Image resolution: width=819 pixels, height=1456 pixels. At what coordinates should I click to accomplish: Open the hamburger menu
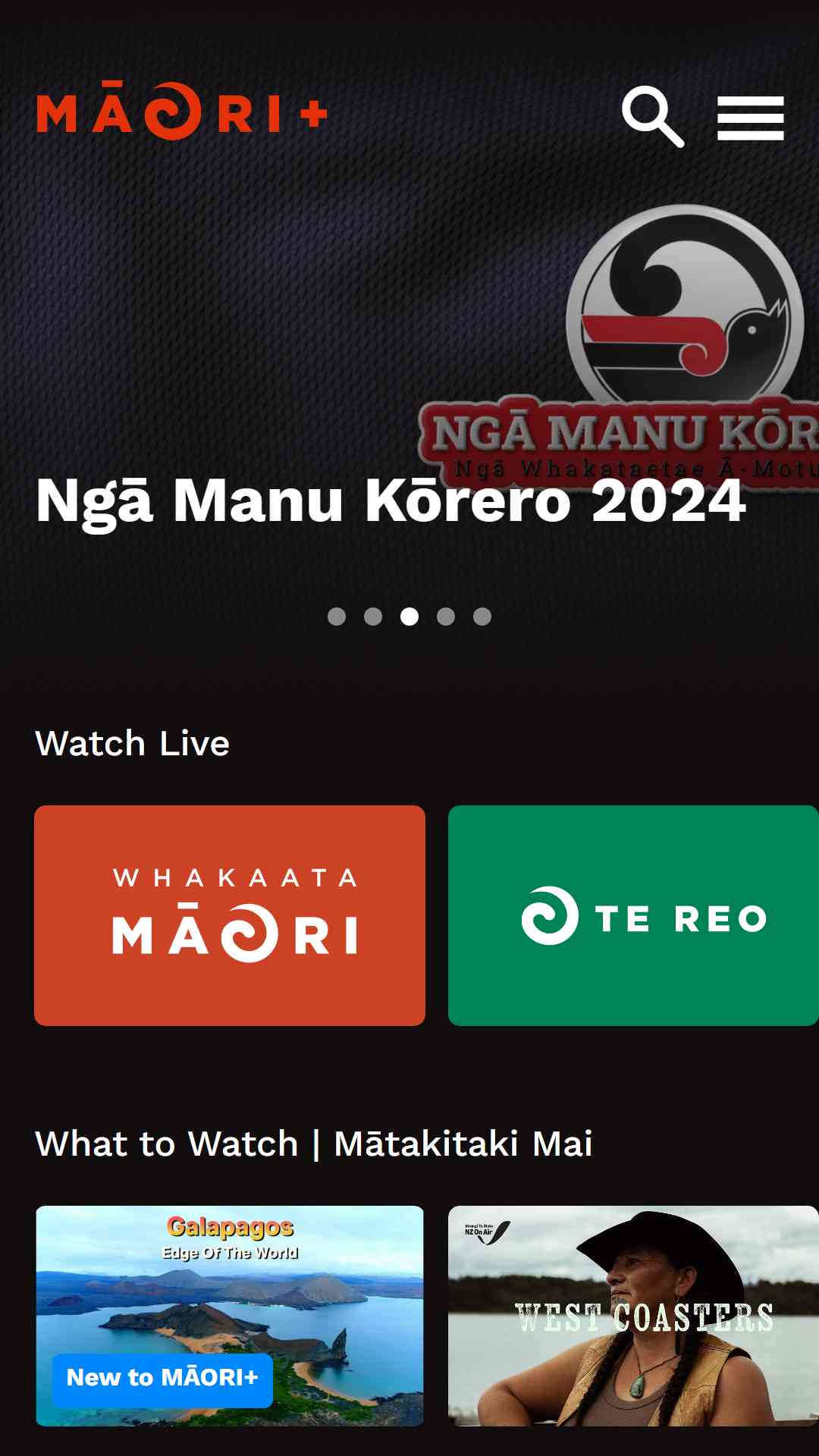tap(750, 118)
